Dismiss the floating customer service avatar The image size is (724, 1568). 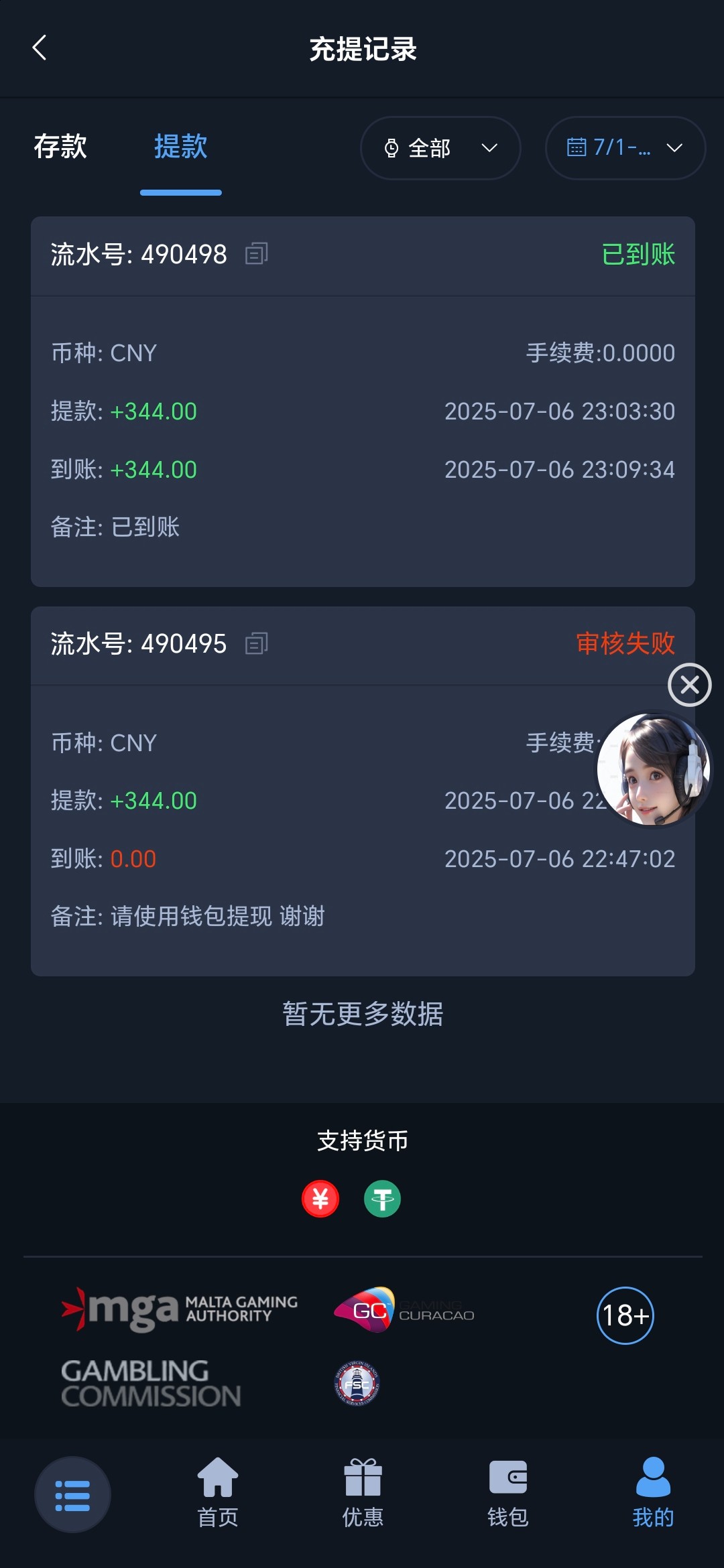pos(689,685)
